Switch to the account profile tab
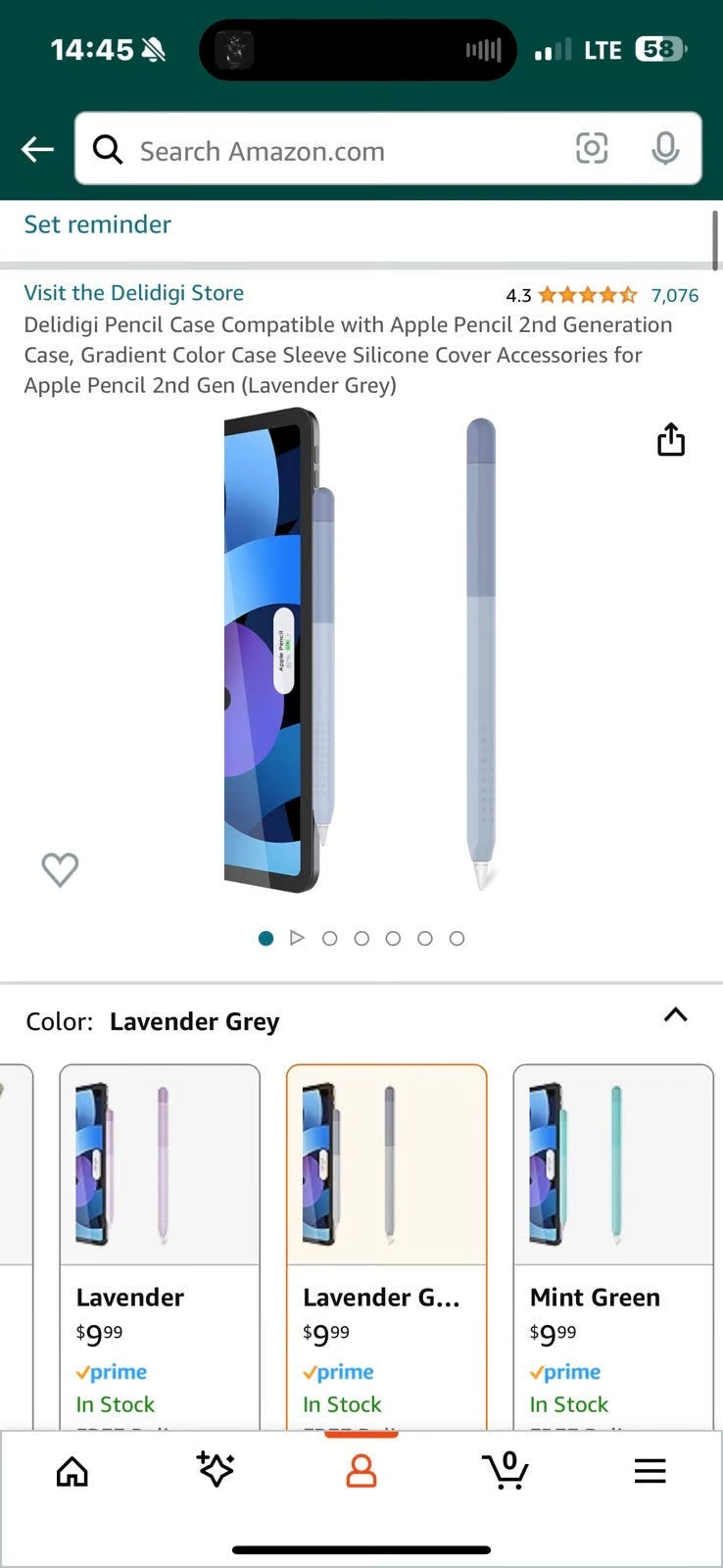The image size is (723, 1568). 361,1471
